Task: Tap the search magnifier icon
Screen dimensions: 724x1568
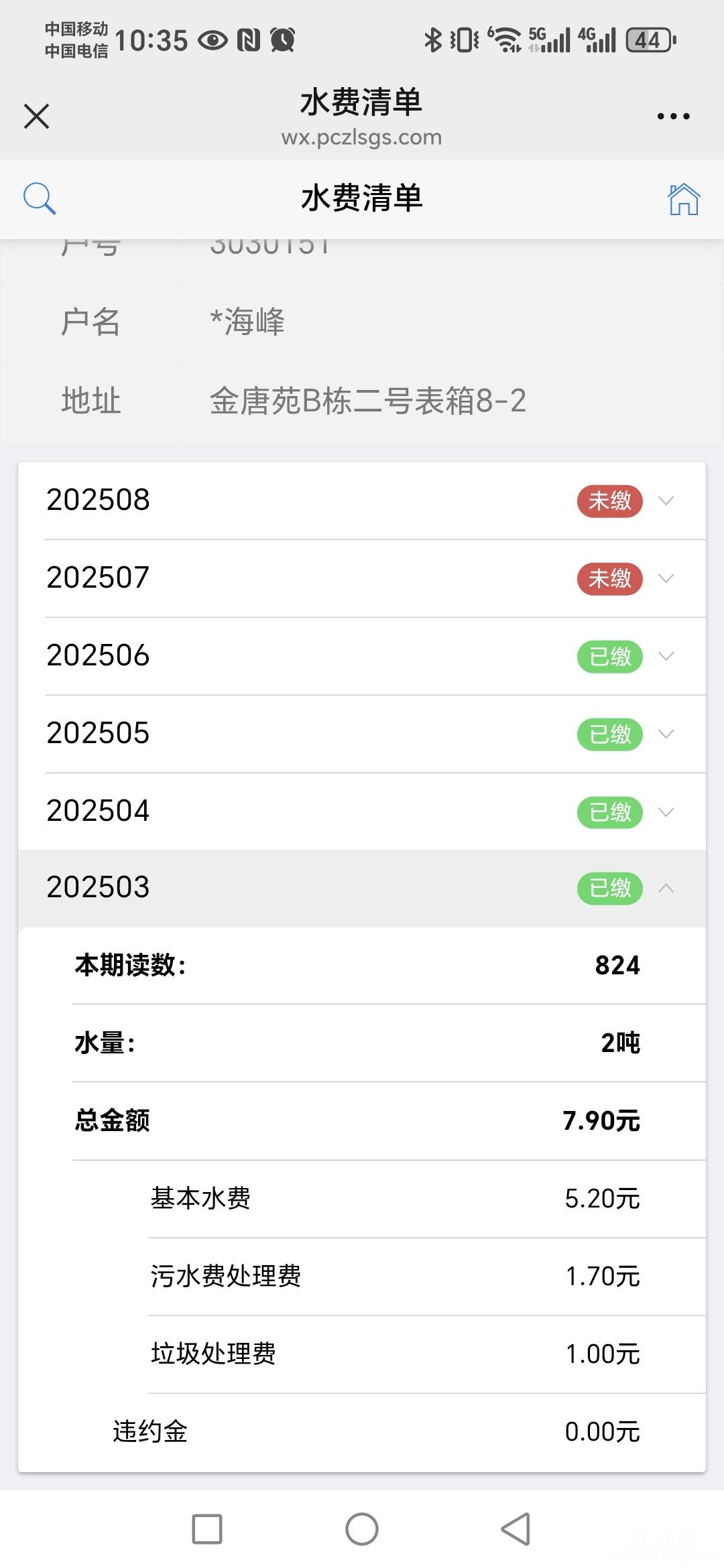Action: coord(39,199)
